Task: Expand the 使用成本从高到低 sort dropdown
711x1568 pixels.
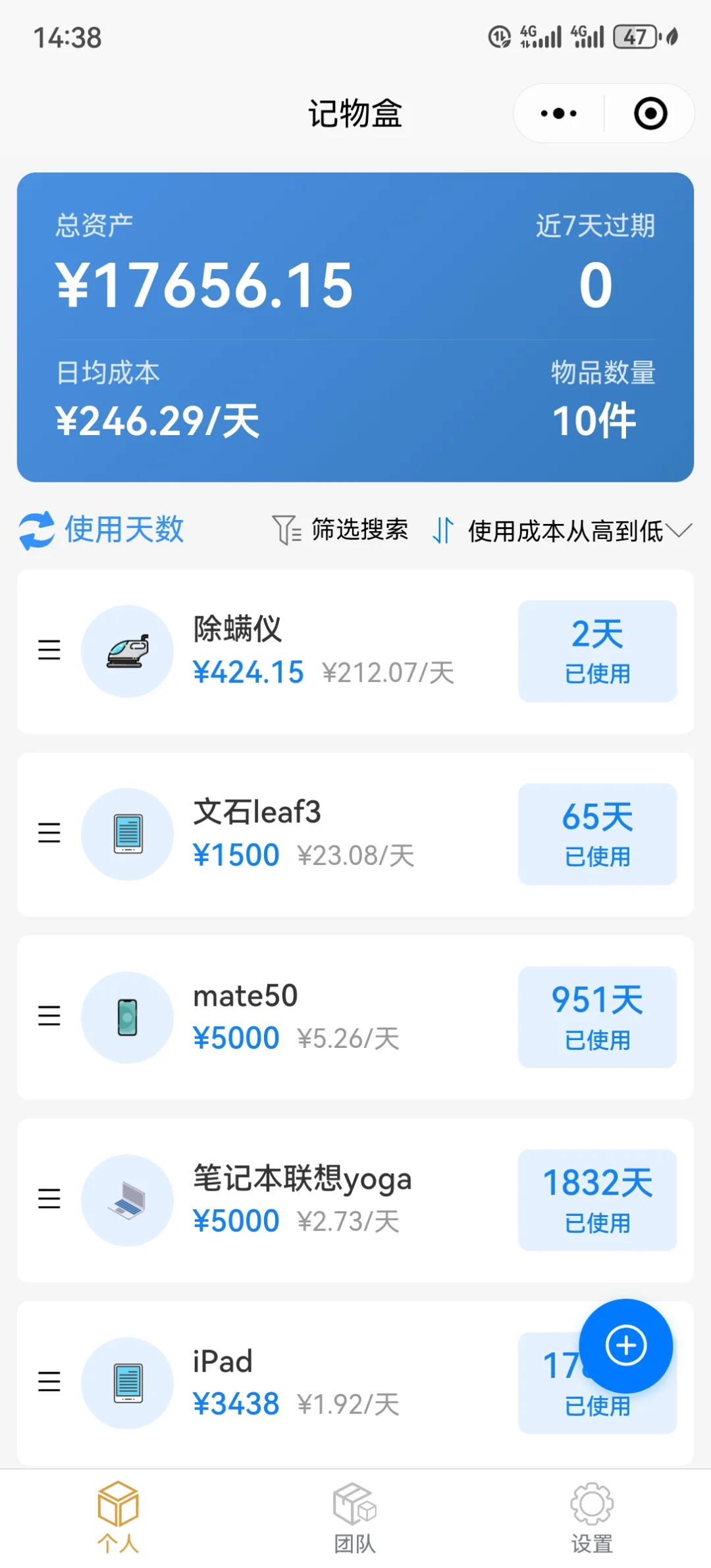Action: (563, 531)
